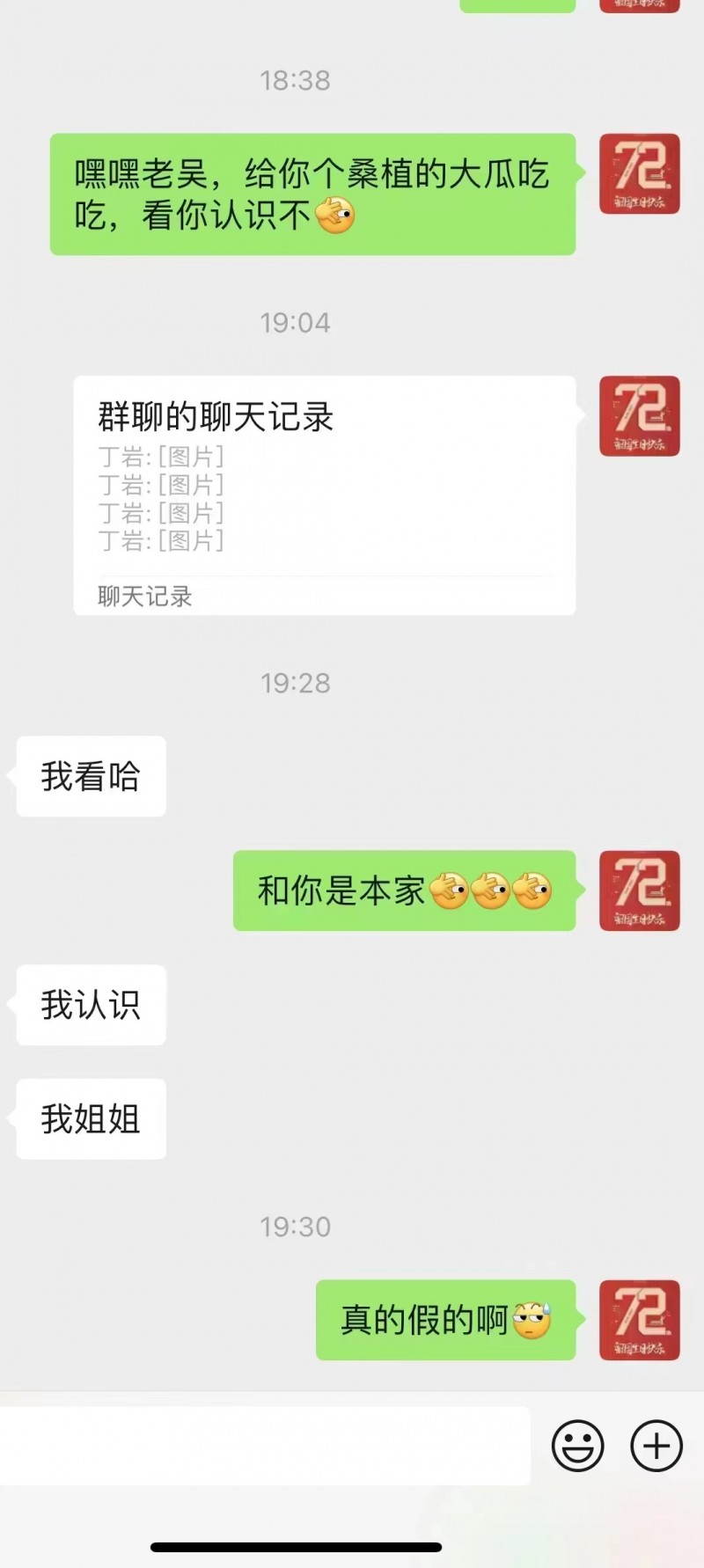Open the plus attachment menu
This screenshot has width=704, height=1568.
656,1445
